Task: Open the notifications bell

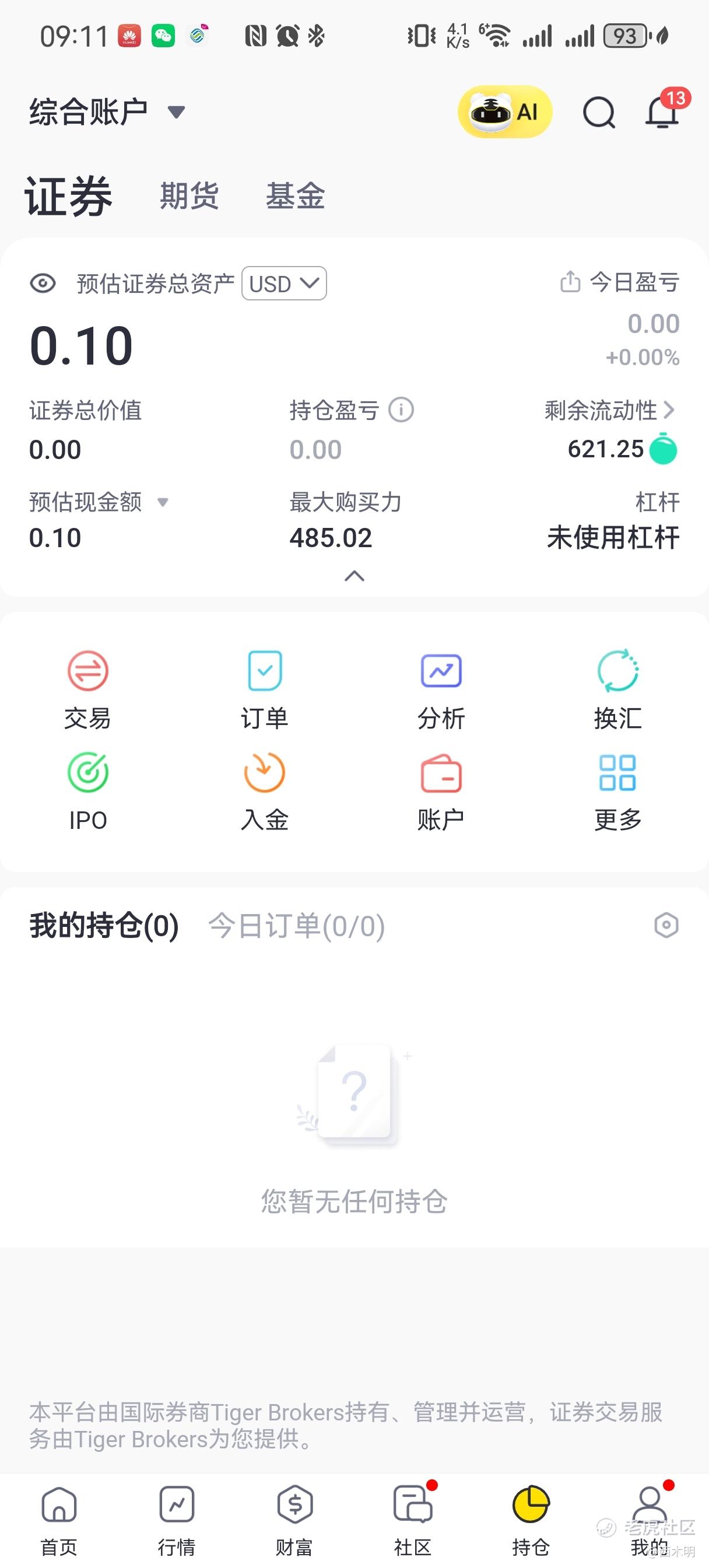Action: [x=662, y=113]
